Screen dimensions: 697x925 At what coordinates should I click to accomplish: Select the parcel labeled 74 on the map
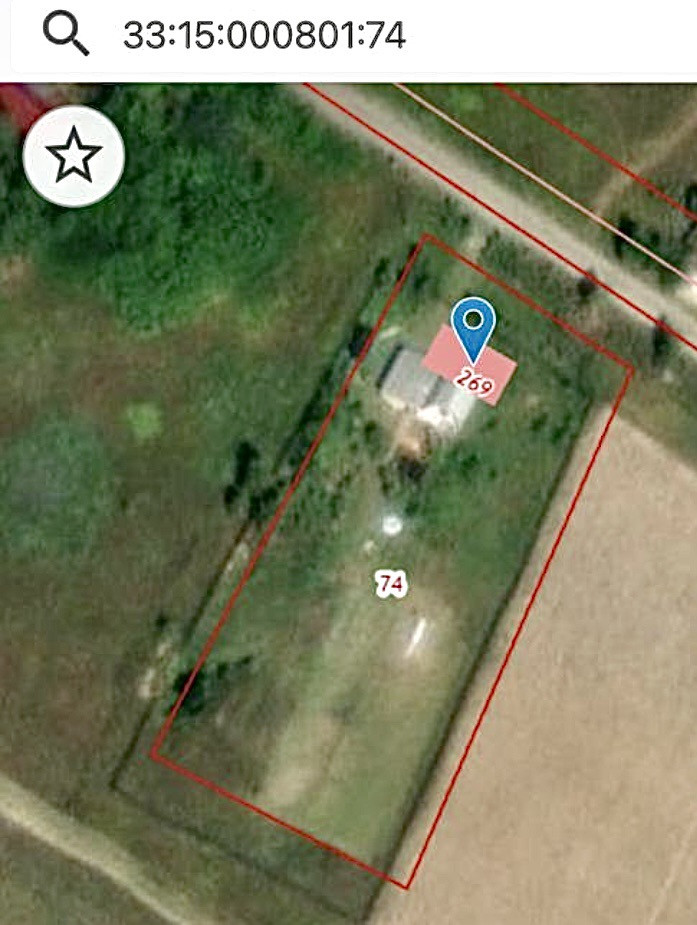(x=391, y=584)
